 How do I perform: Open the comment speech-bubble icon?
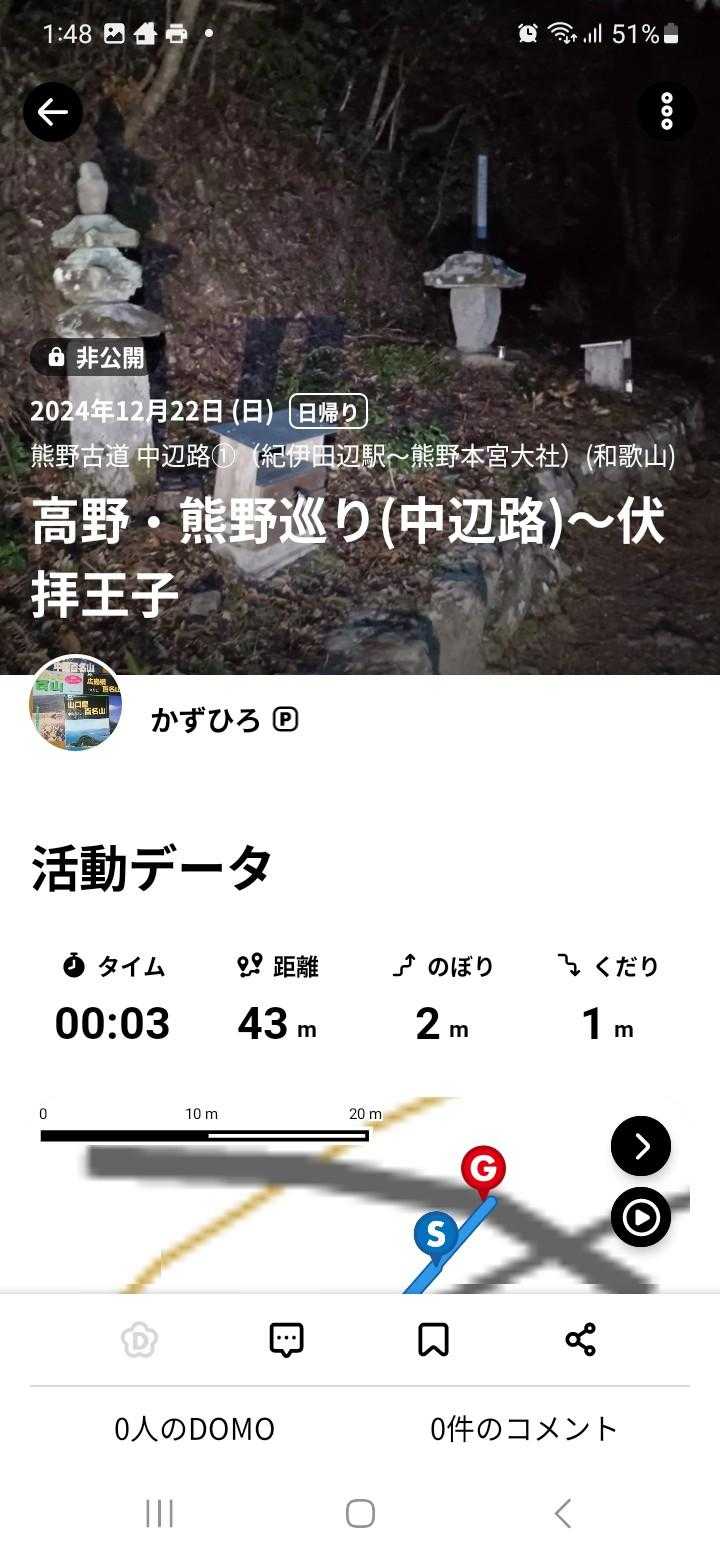point(287,1339)
